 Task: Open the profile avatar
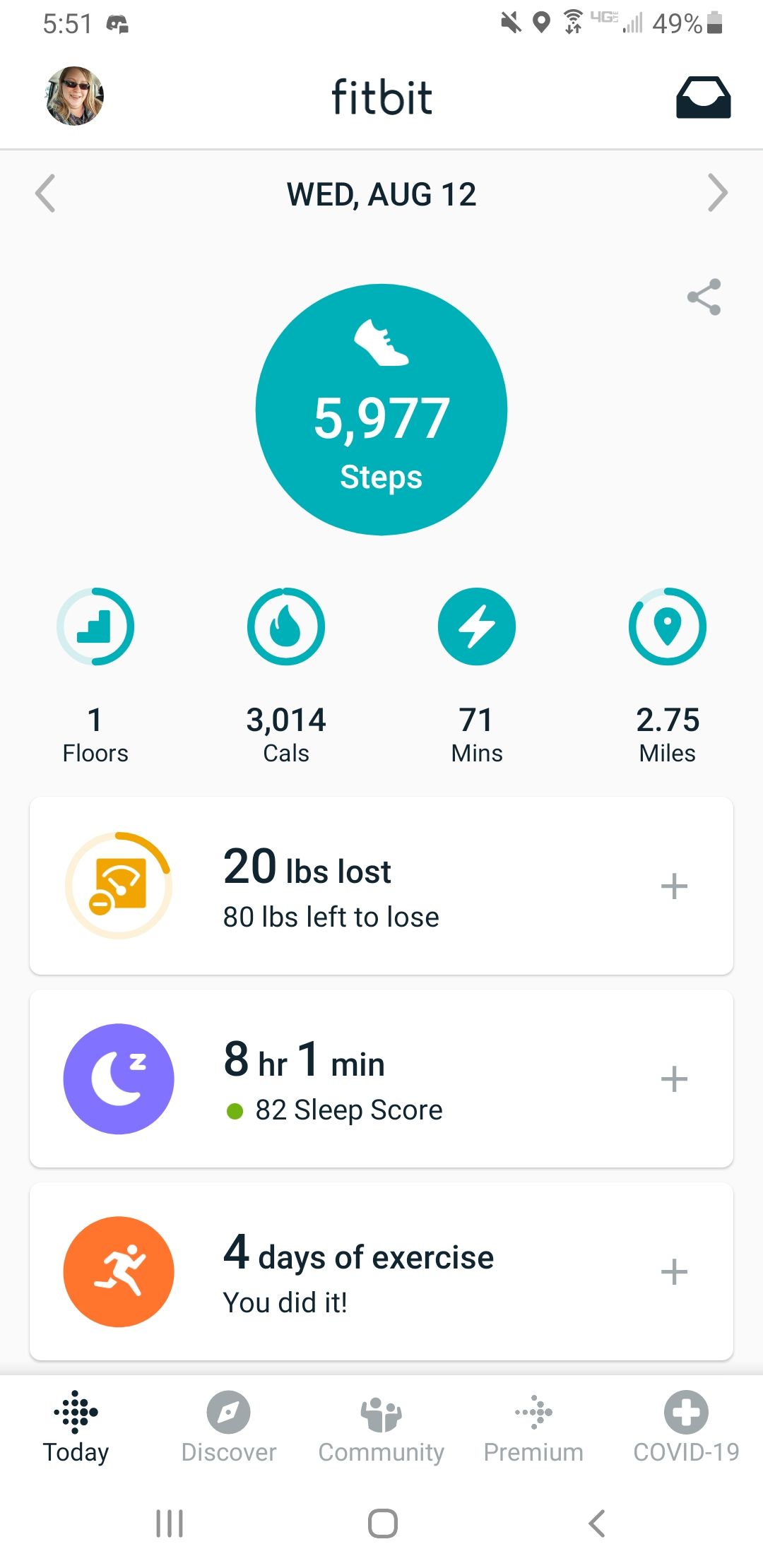tap(75, 96)
